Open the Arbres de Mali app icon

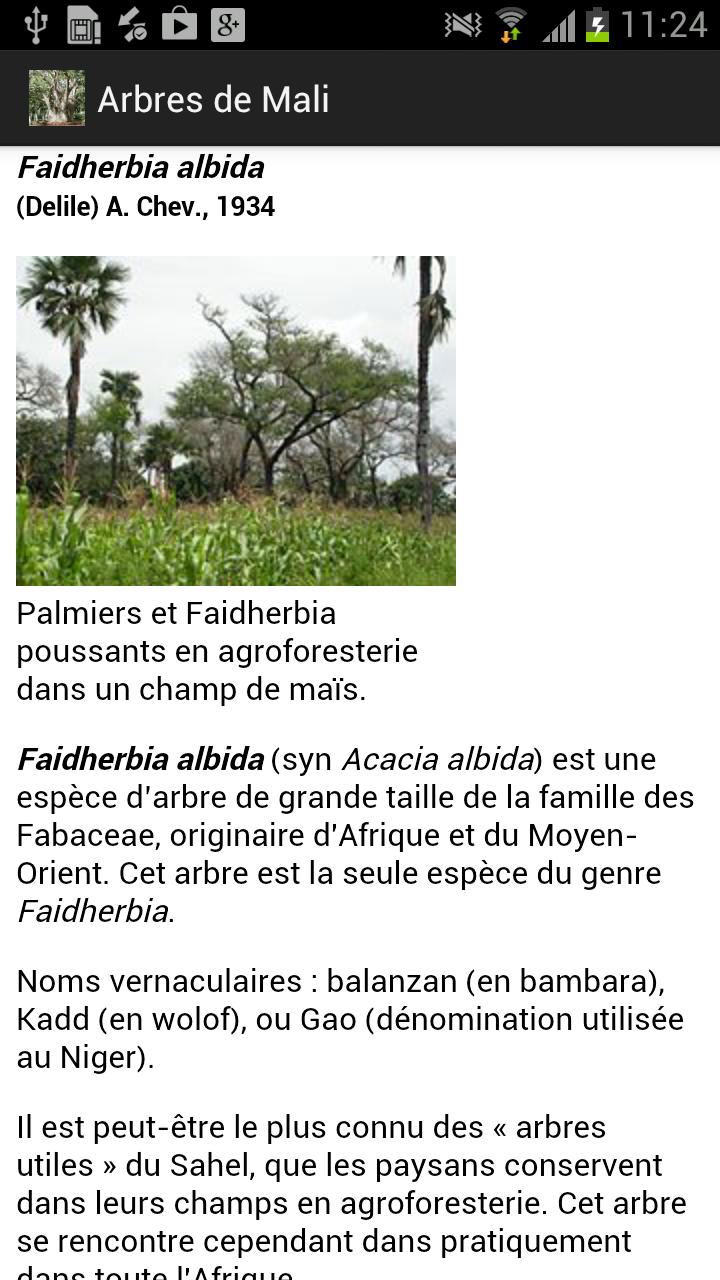pyautogui.click(x=55, y=97)
